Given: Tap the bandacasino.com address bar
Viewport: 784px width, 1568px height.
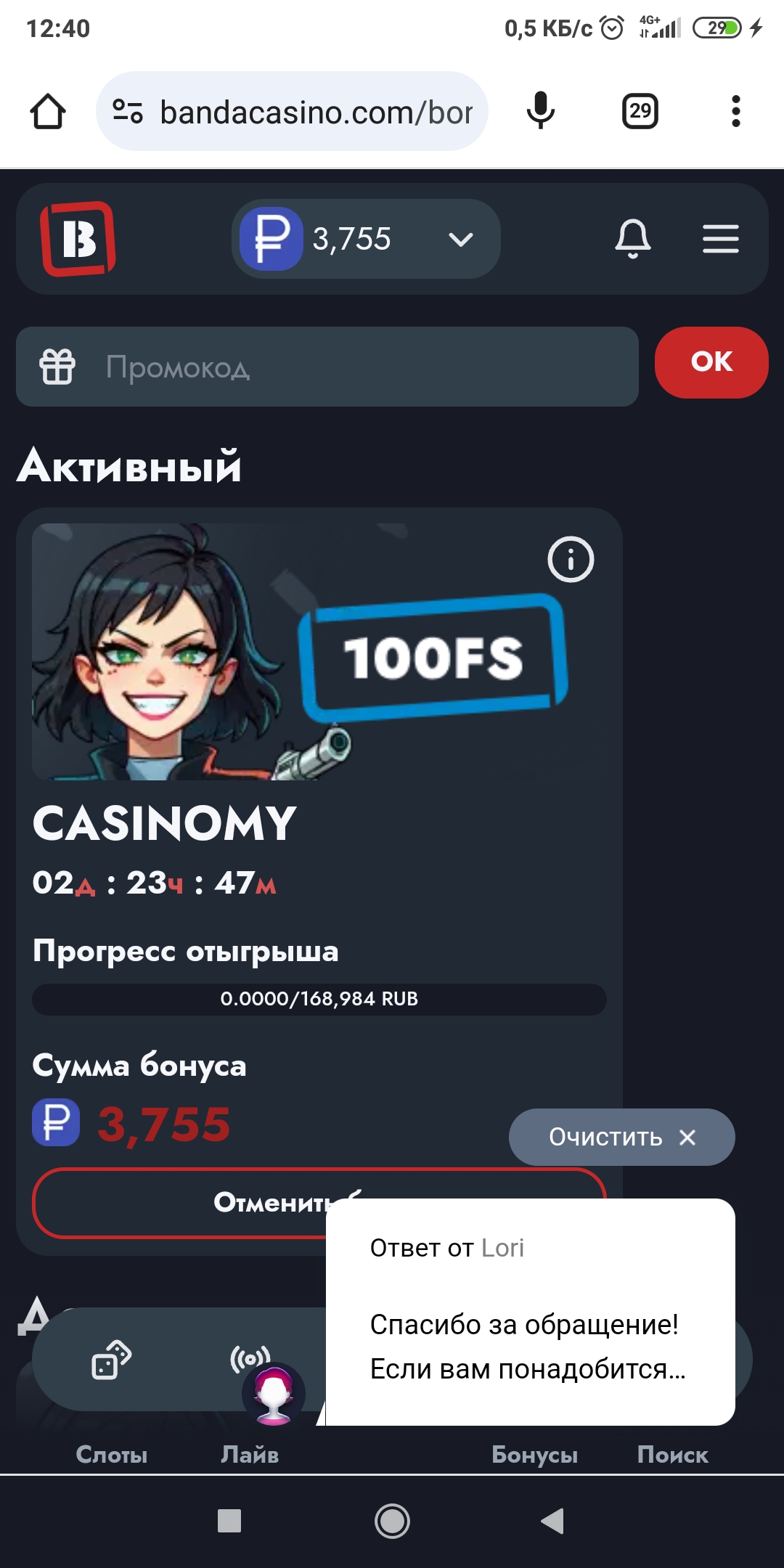Looking at the screenshot, I should click(292, 112).
